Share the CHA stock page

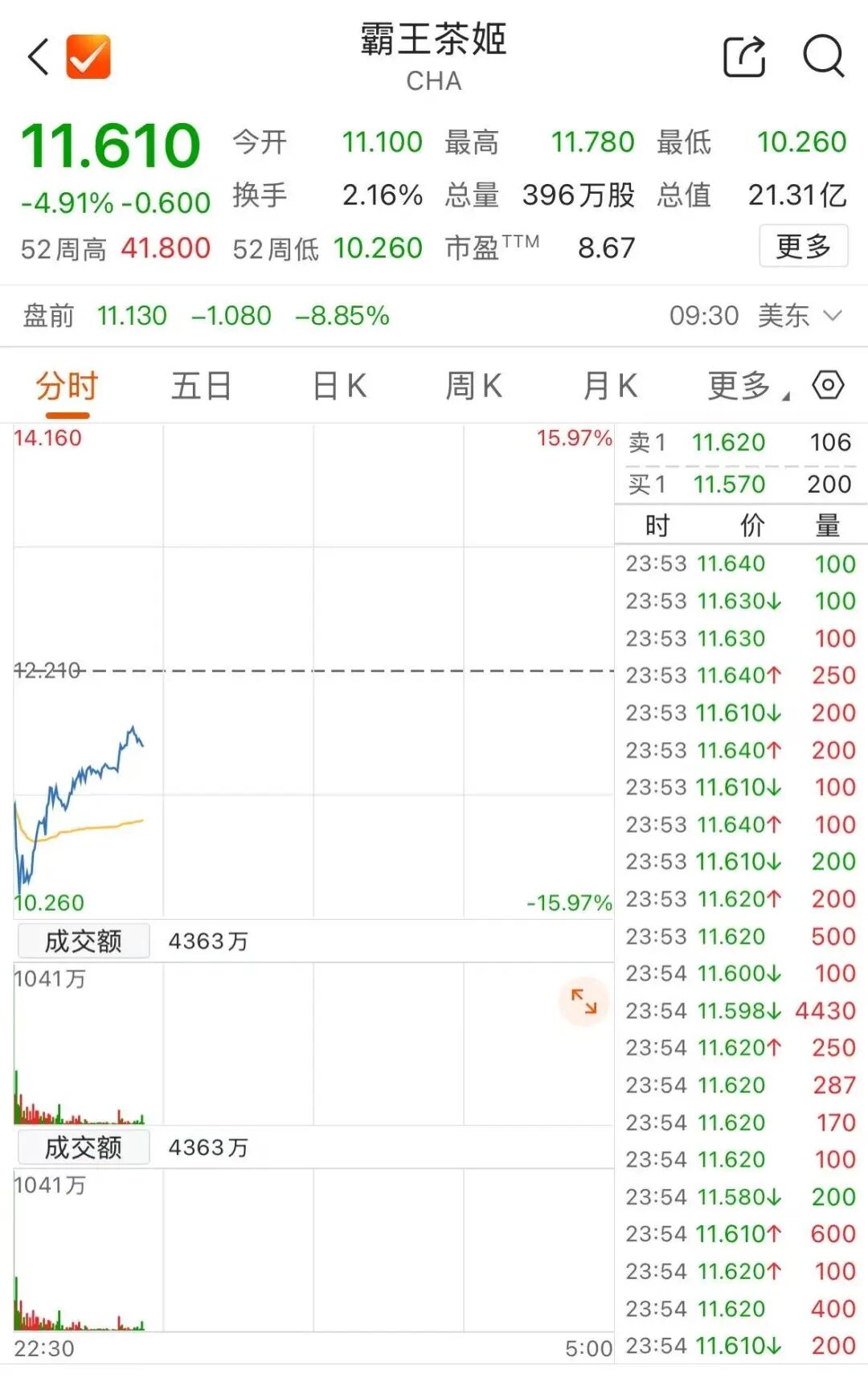click(744, 57)
